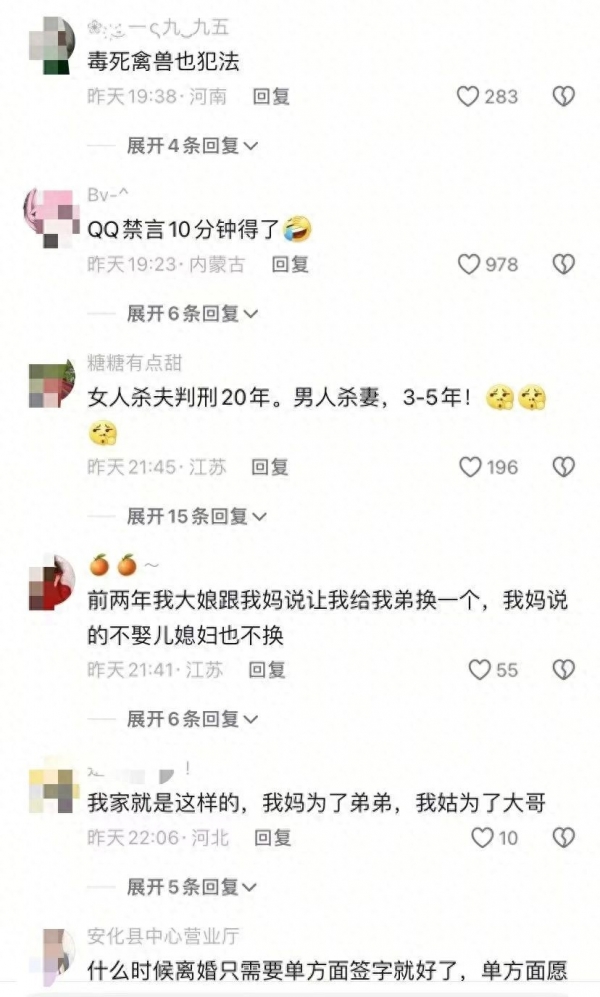Reply to the comment '毒死禽兽也犯法'
Screen dimensions: 600x997
coord(271,96)
